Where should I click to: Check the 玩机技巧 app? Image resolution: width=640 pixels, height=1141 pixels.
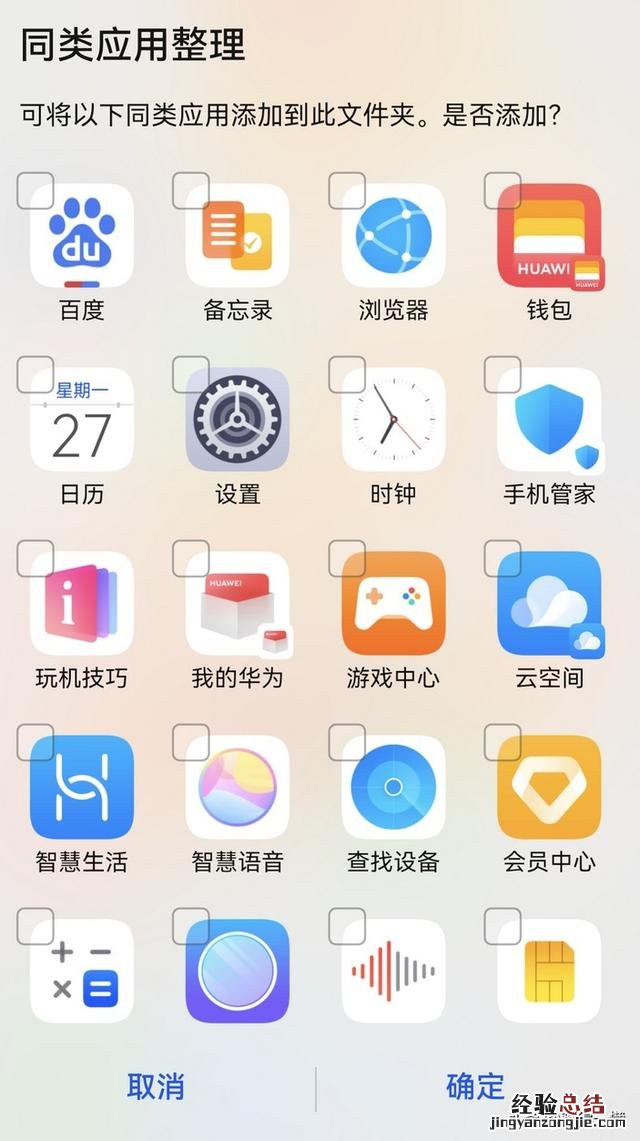[x=36, y=559]
